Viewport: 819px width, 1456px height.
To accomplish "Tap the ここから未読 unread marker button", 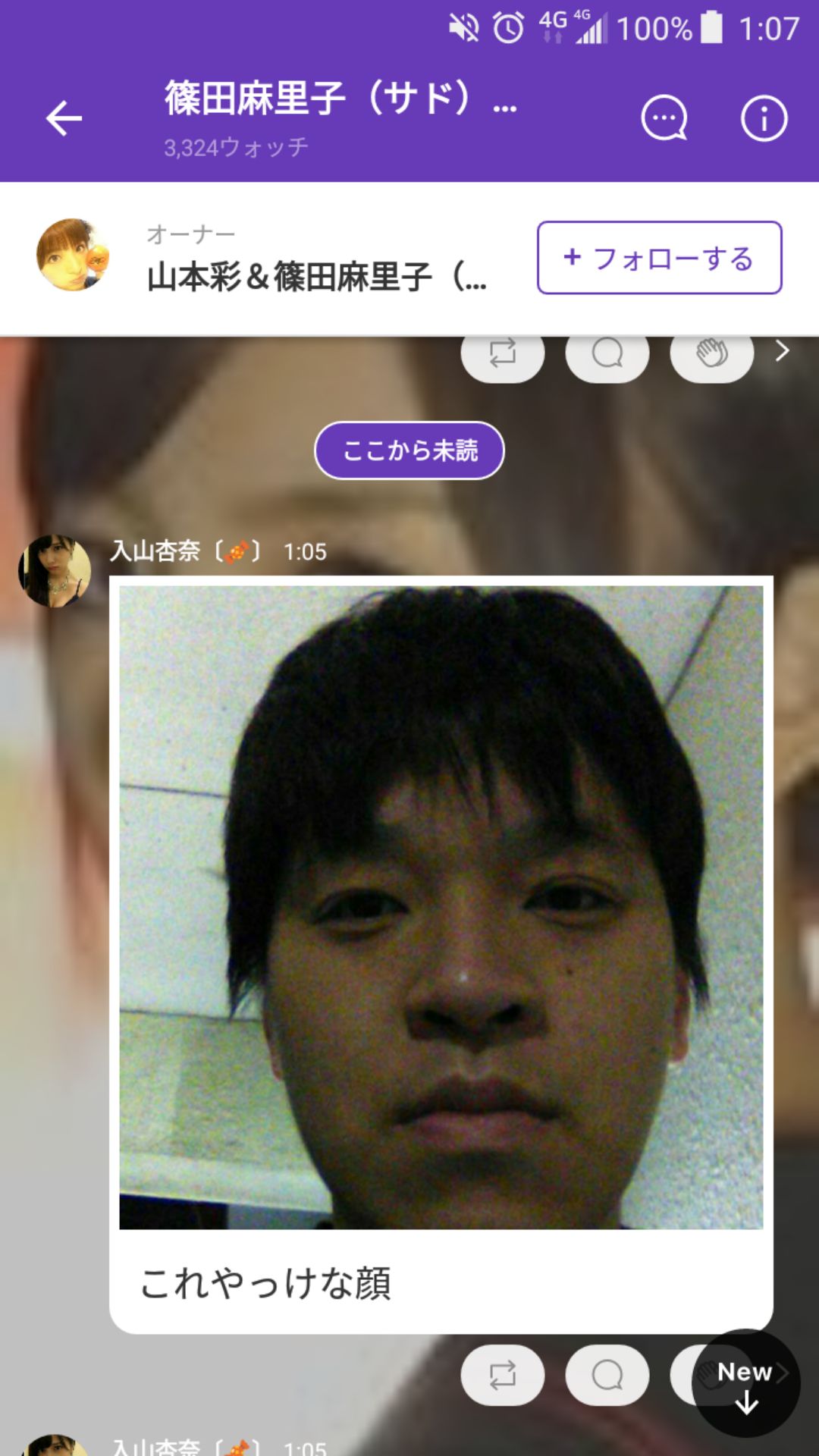I will click(x=409, y=450).
